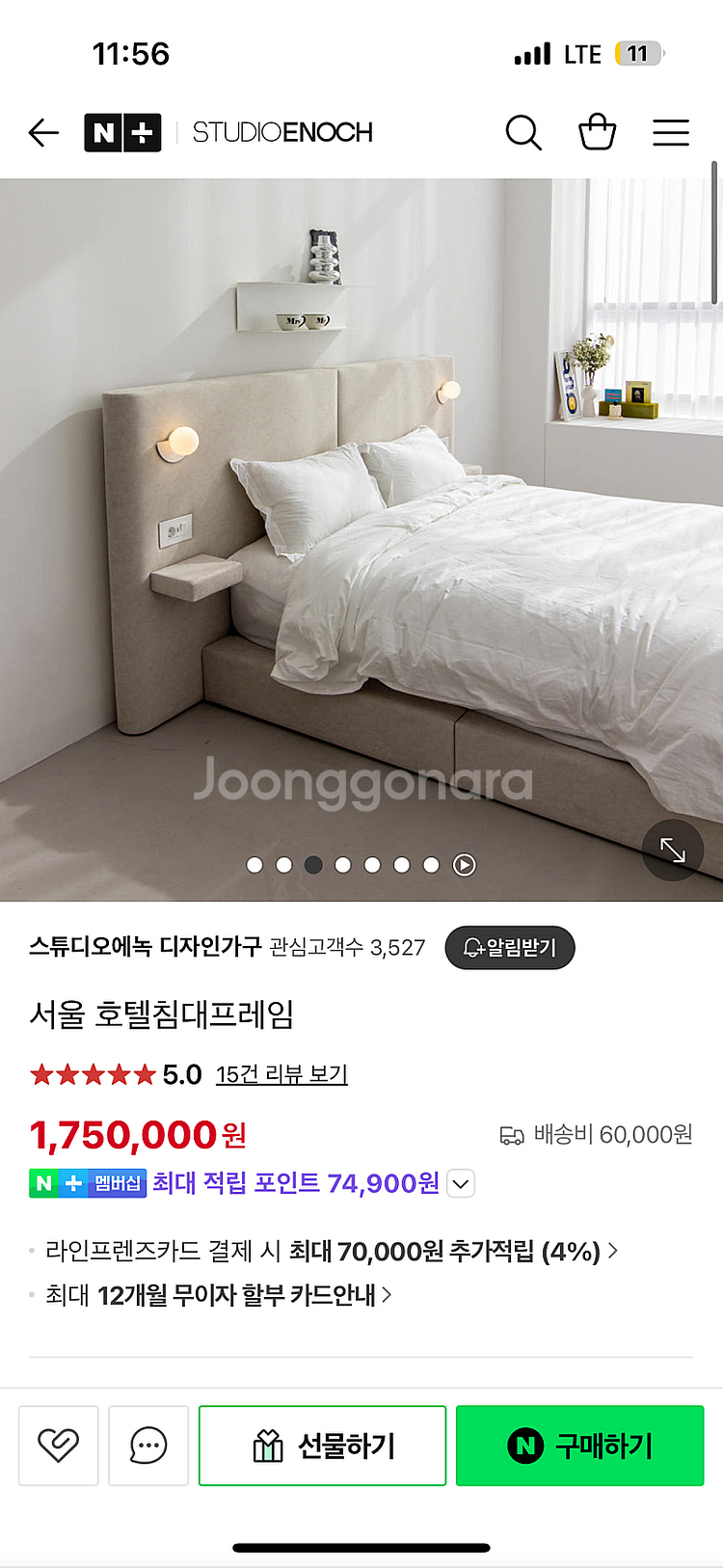
Task: Open the 15건 리뷰 보기 link
Action: pos(281,1074)
